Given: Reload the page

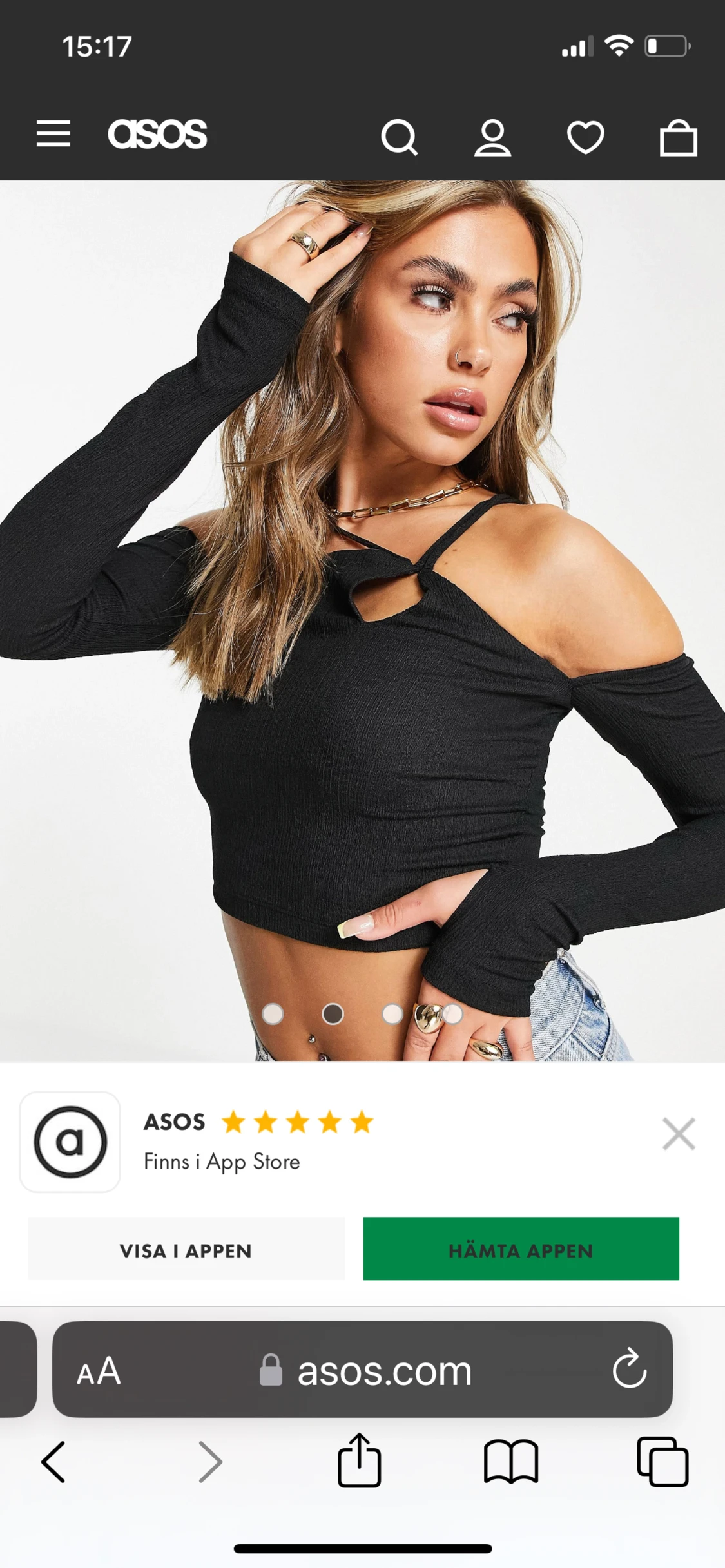Looking at the screenshot, I should click(x=629, y=1370).
